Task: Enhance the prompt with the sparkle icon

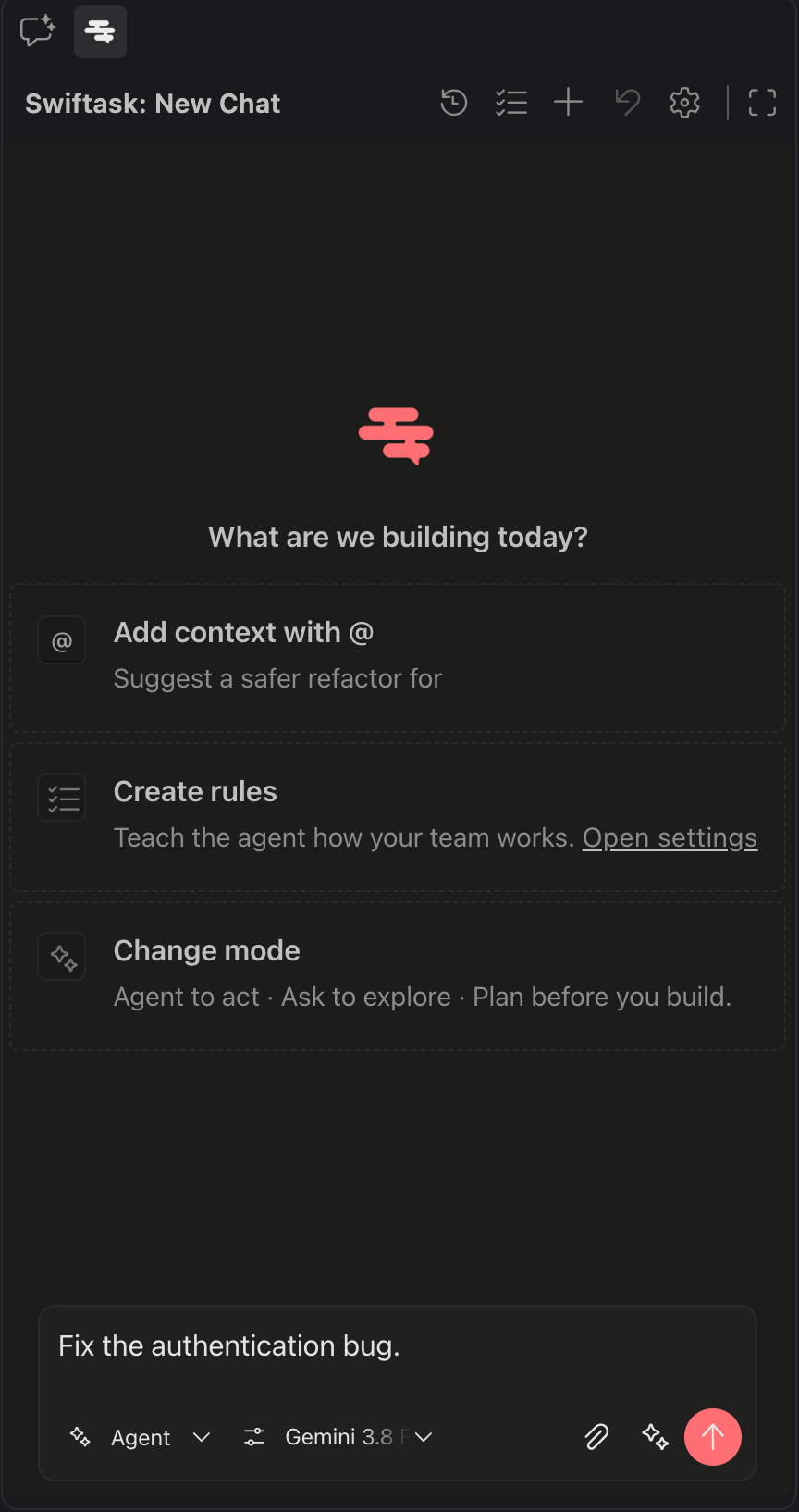Action: coord(655,1437)
